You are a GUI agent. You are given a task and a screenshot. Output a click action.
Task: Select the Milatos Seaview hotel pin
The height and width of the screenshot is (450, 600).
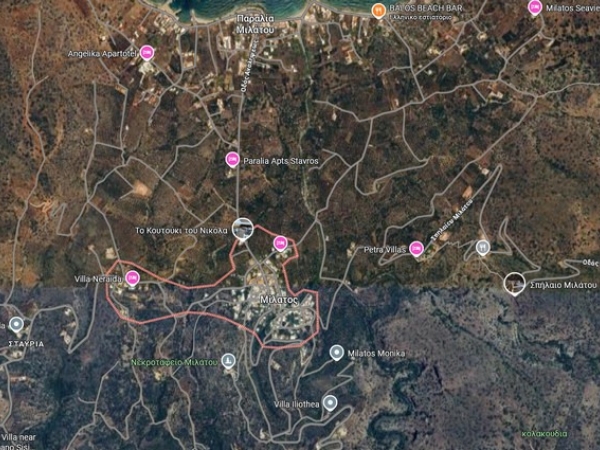pos(535,8)
